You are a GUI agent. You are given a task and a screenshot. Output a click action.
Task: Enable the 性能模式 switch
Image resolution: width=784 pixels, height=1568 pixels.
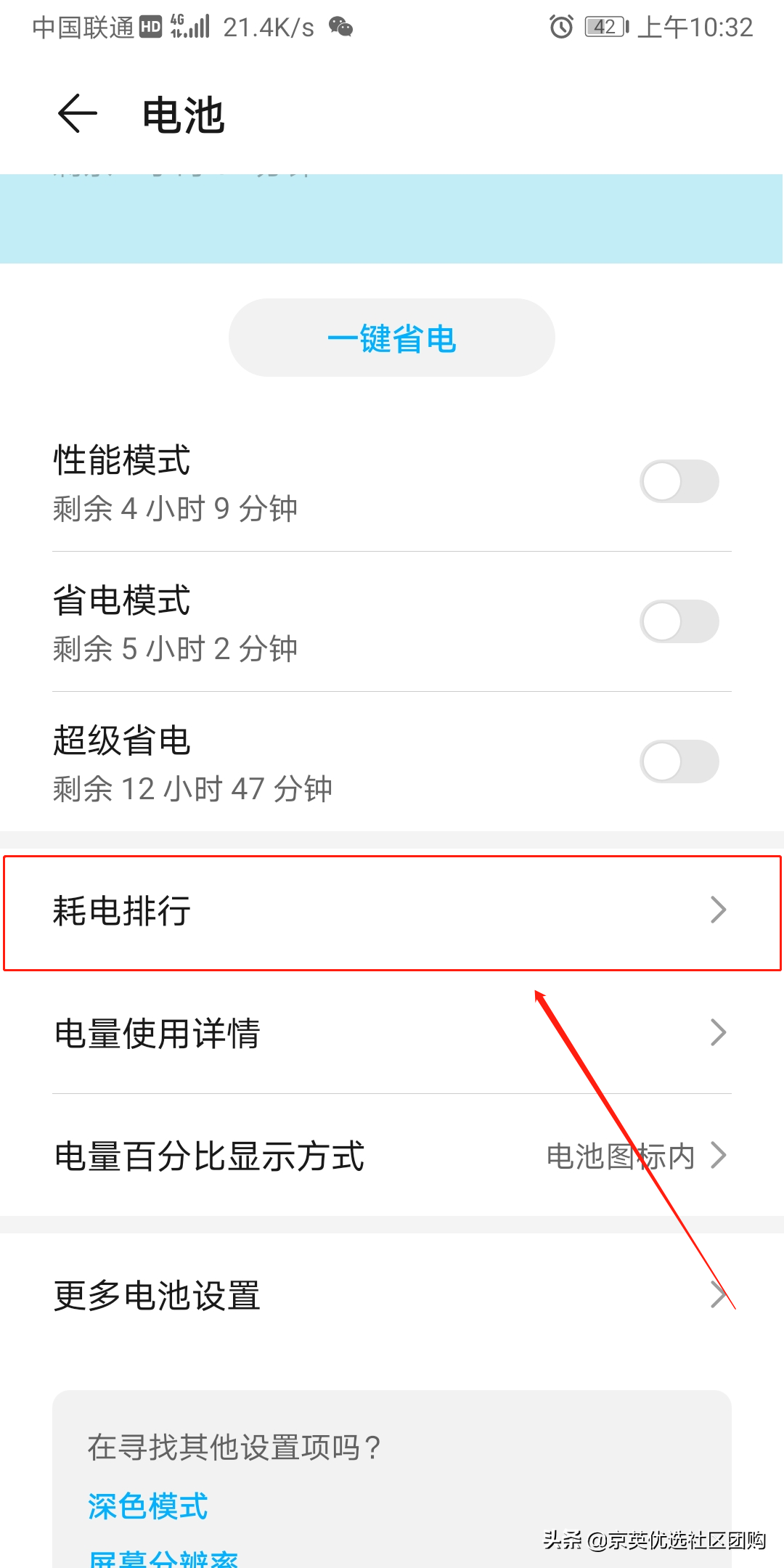[x=679, y=481]
